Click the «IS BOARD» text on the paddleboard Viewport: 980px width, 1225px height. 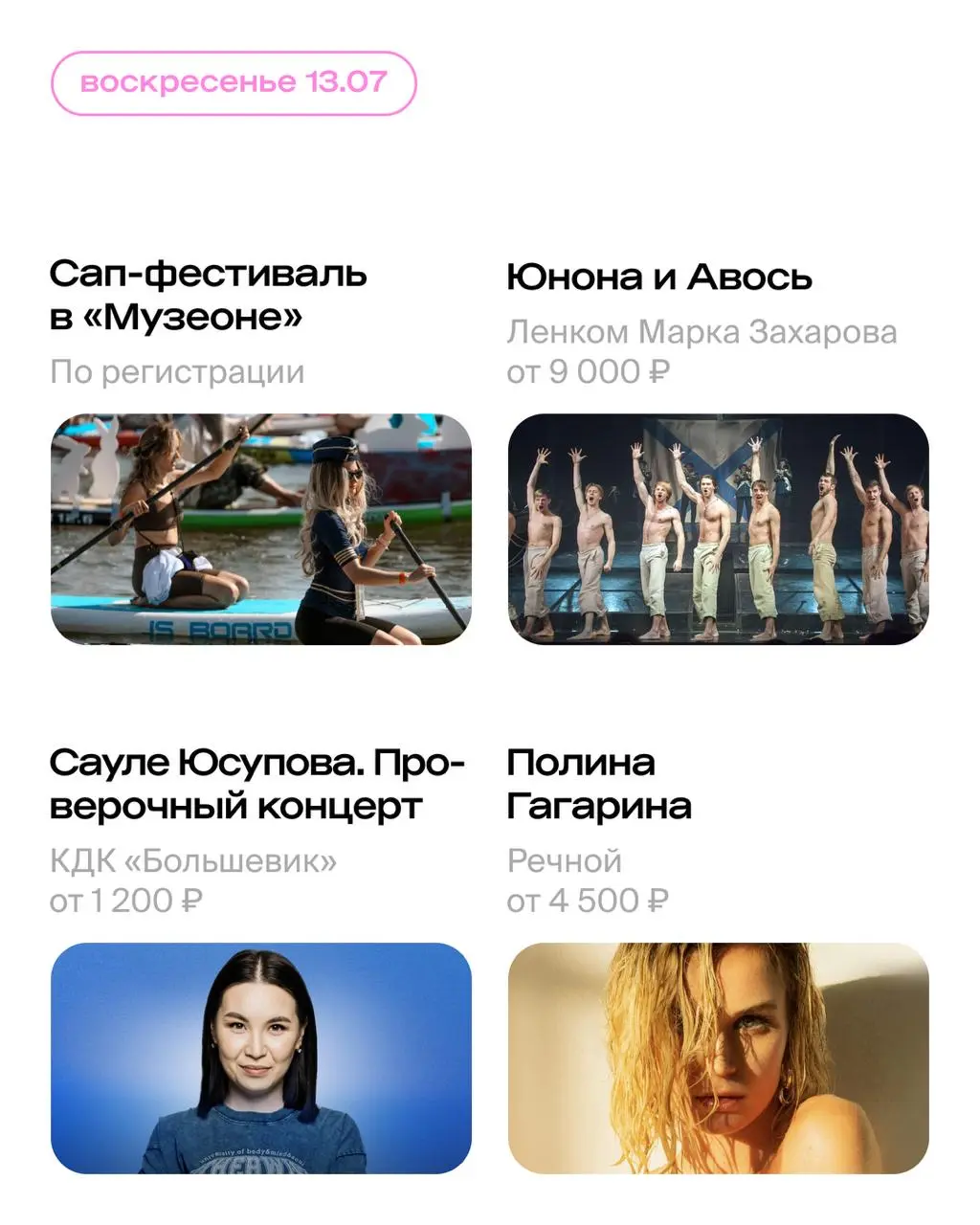tap(220, 629)
